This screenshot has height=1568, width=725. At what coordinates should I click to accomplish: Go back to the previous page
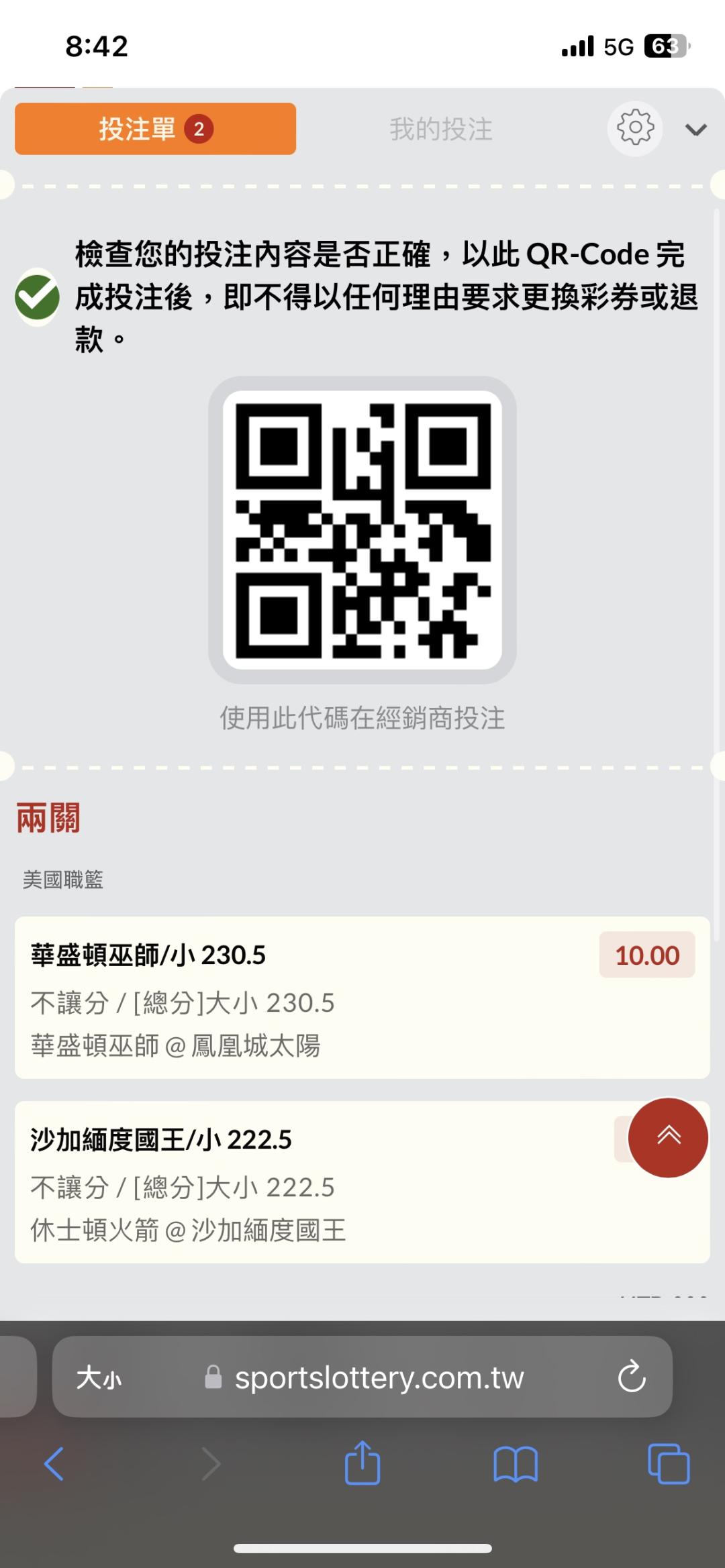(54, 1463)
